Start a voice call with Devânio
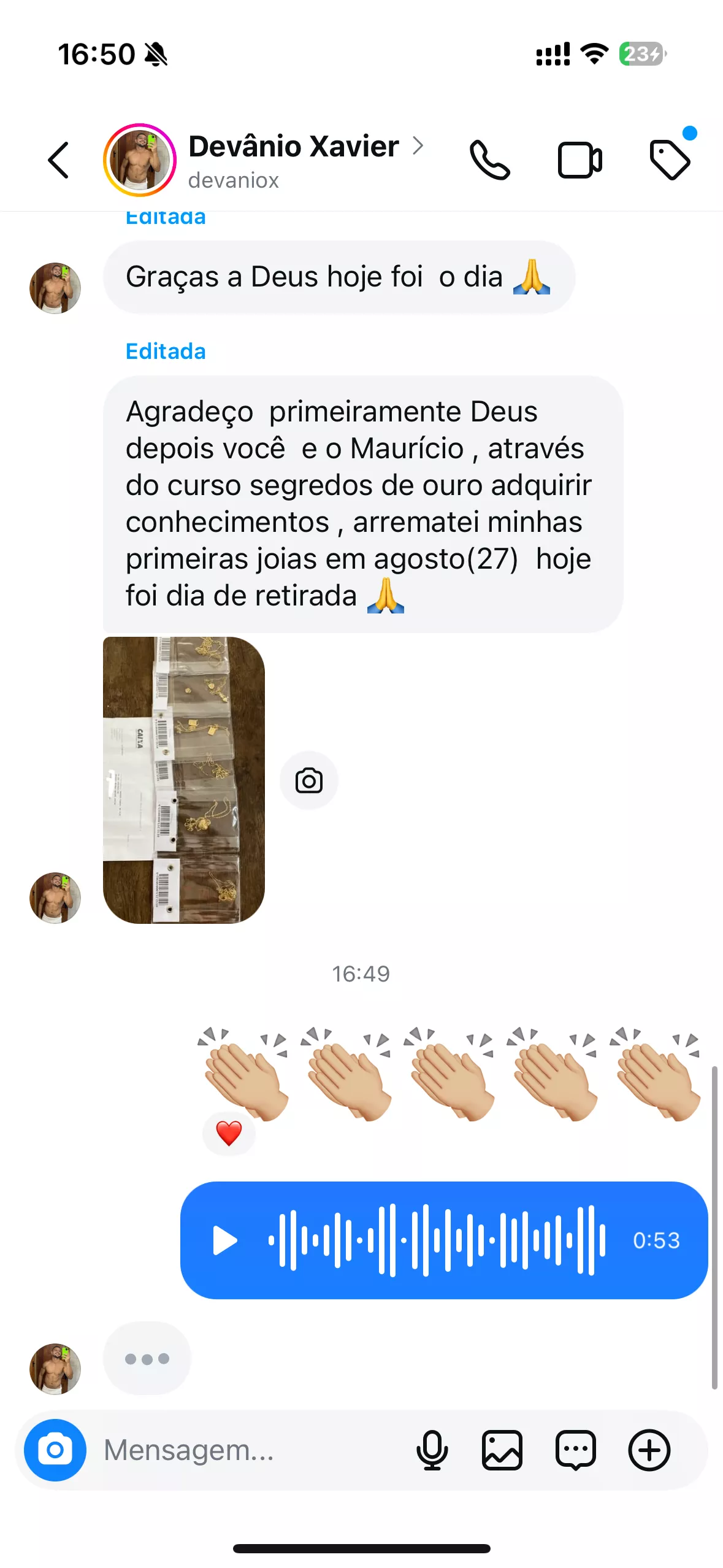This screenshot has width=723, height=1568. (489, 161)
